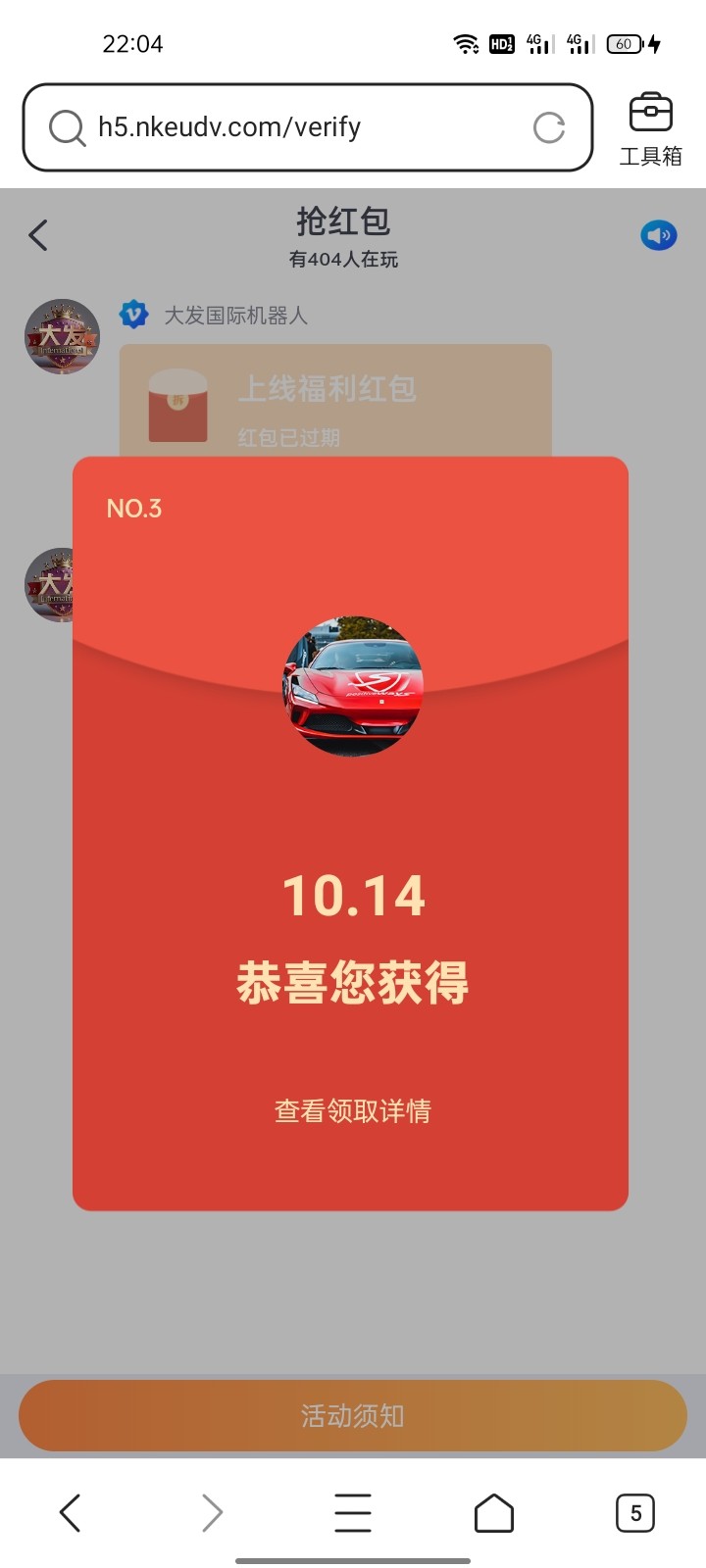This screenshot has width=706, height=1568.
Task: Open the browser menu
Action: [353, 1512]
